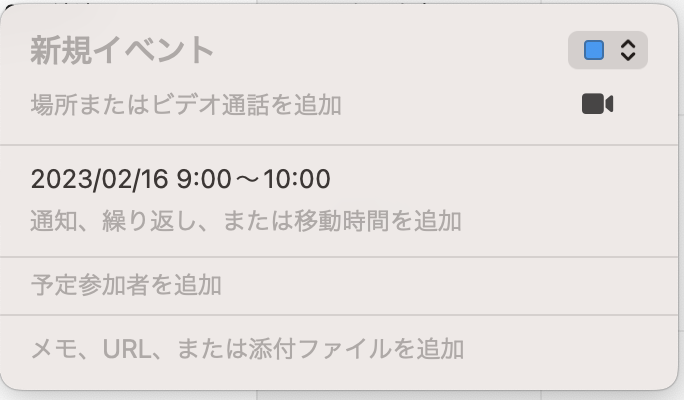The width and height of the screenshot is (684, 400).
Task: Add 通知、繰り返し、または移動時間
Action: (x=246, y=221)
